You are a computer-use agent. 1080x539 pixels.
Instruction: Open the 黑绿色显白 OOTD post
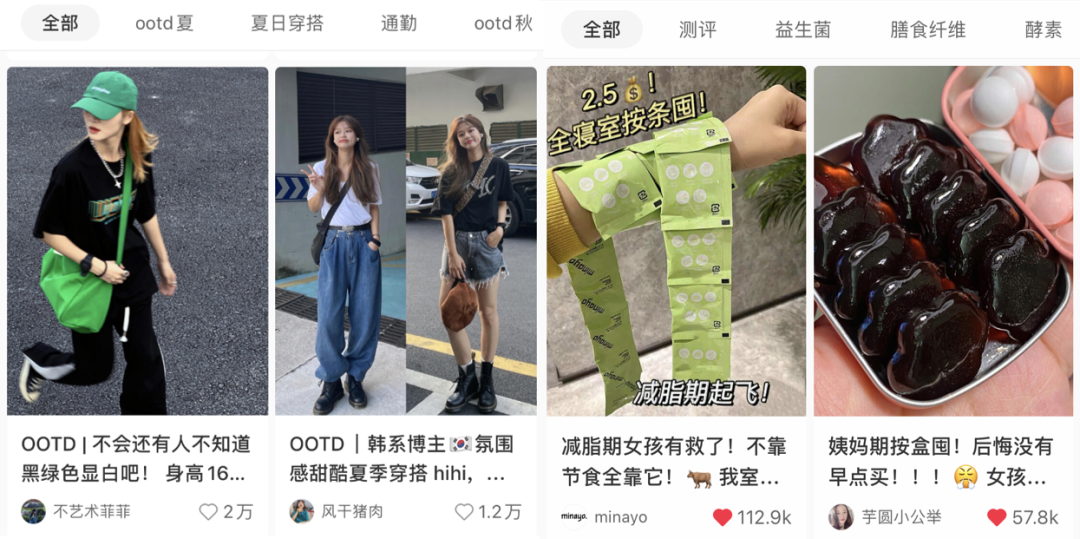coord(137,241)
